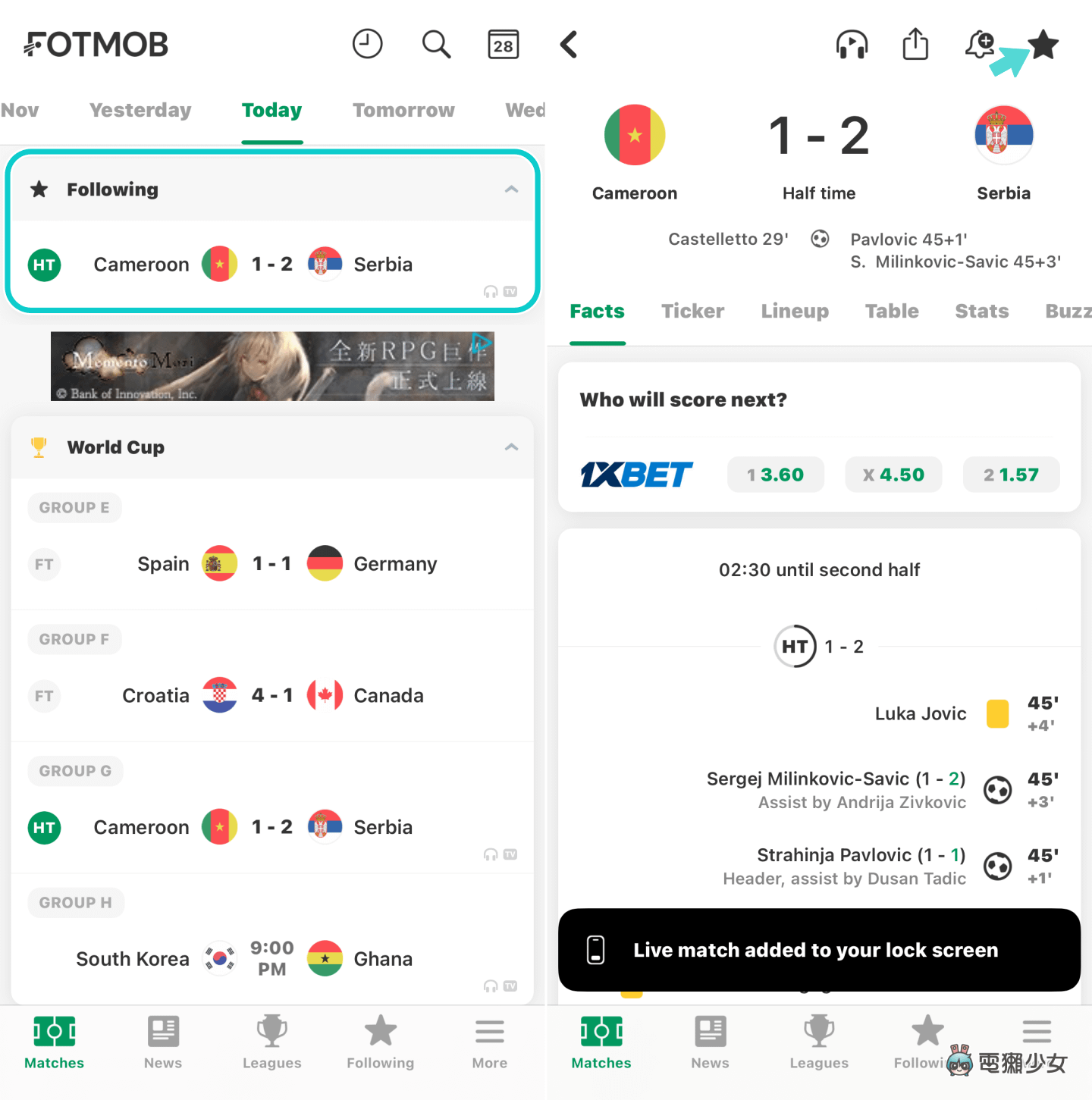Switch to the Lineup tab

pyautogui.click(x=794, y=312)
